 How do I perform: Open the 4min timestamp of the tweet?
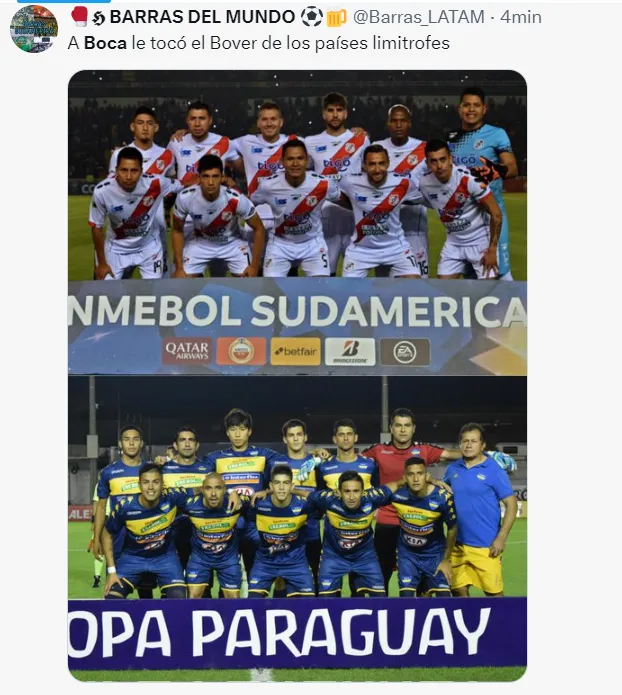tap(520, 17)
